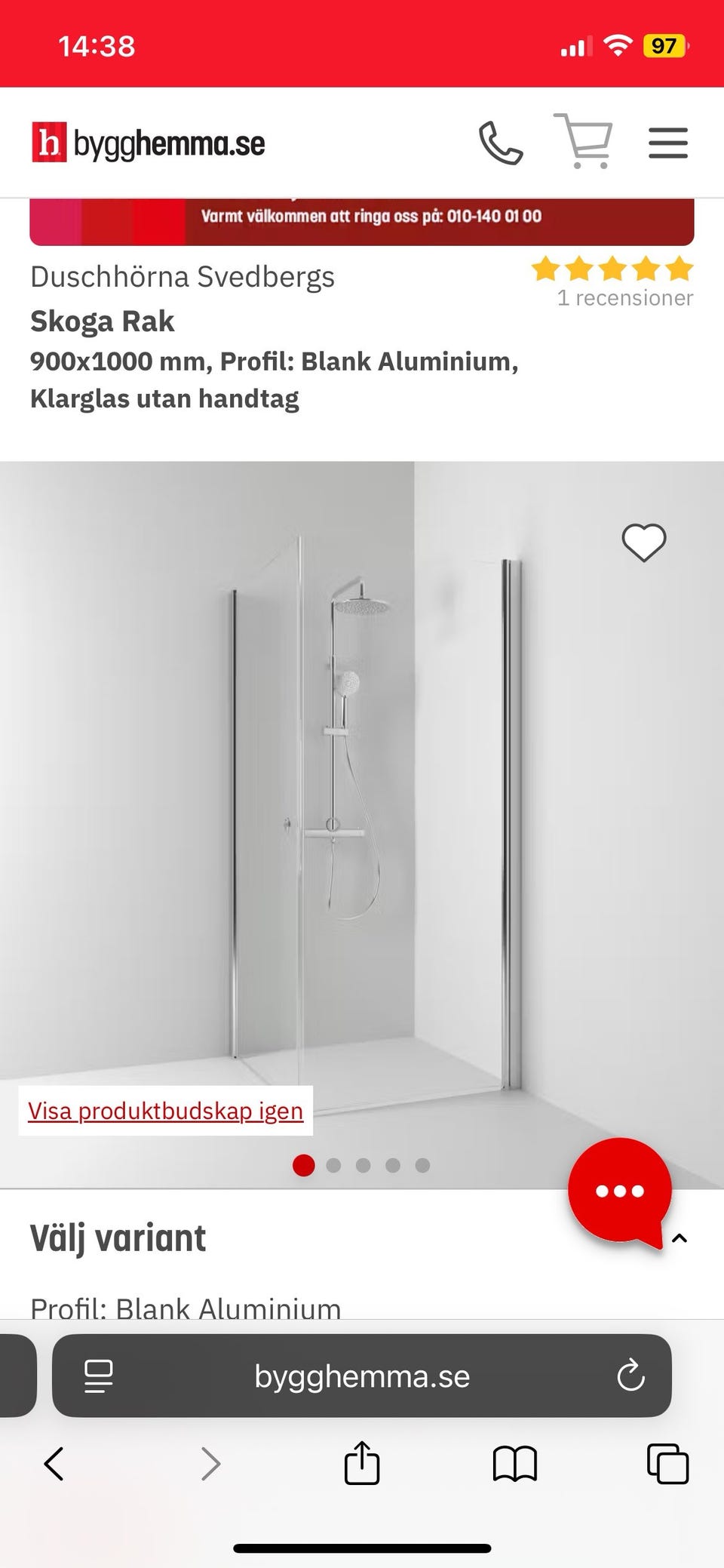Go to bygghemma.se home via logo

click(x=149, y=143)
